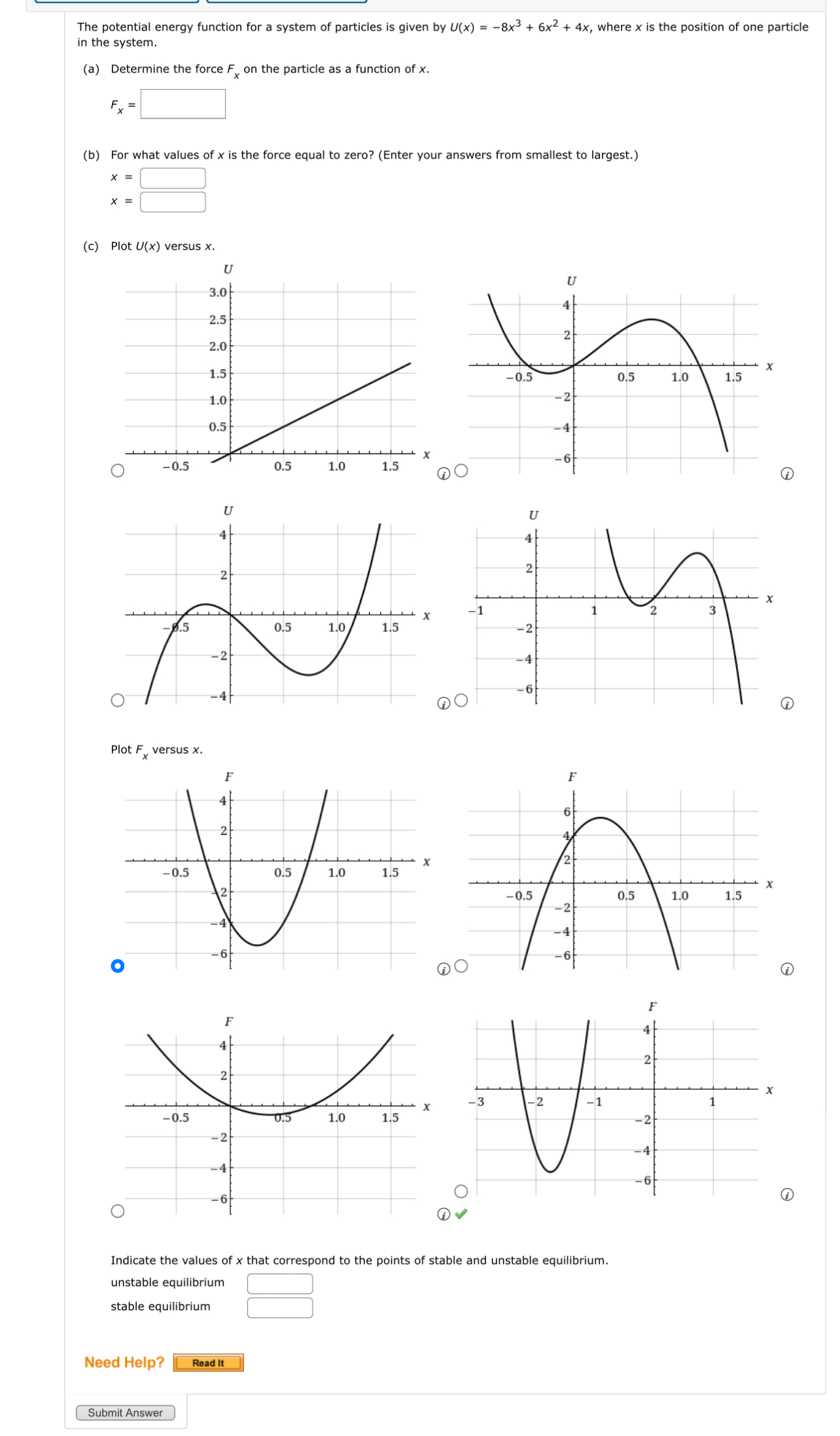
Task: Fill in the smallest x value for zero force
Action: coord(173,178)
